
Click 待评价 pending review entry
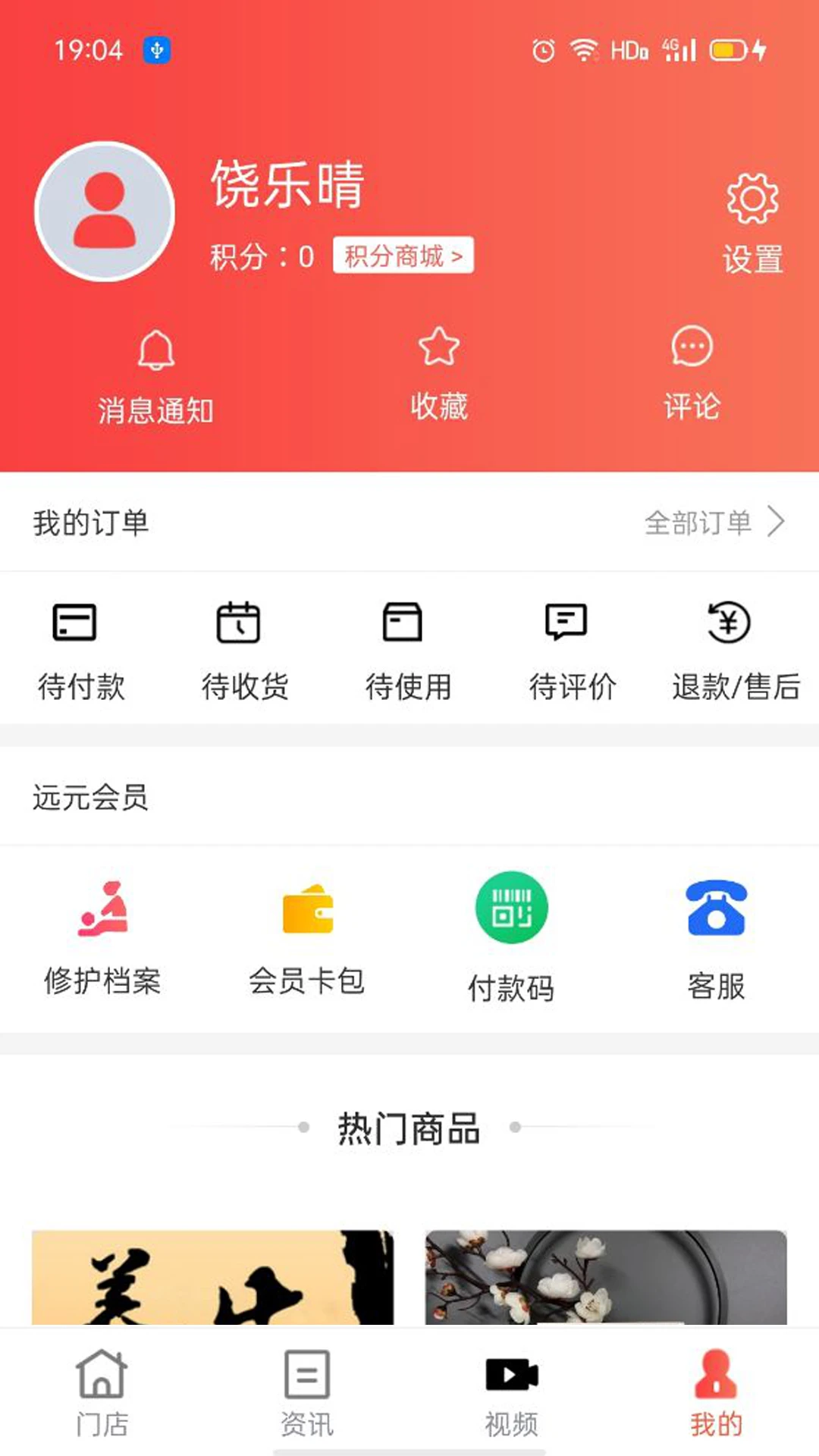(x=565, y=623)
